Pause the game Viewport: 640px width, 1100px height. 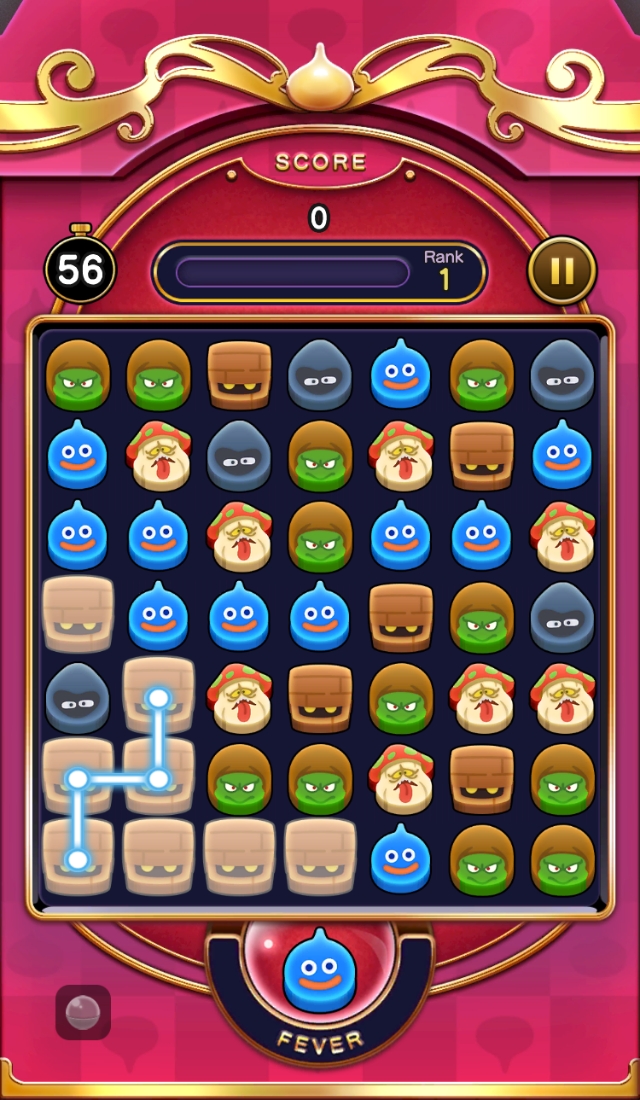click(561, 270)
